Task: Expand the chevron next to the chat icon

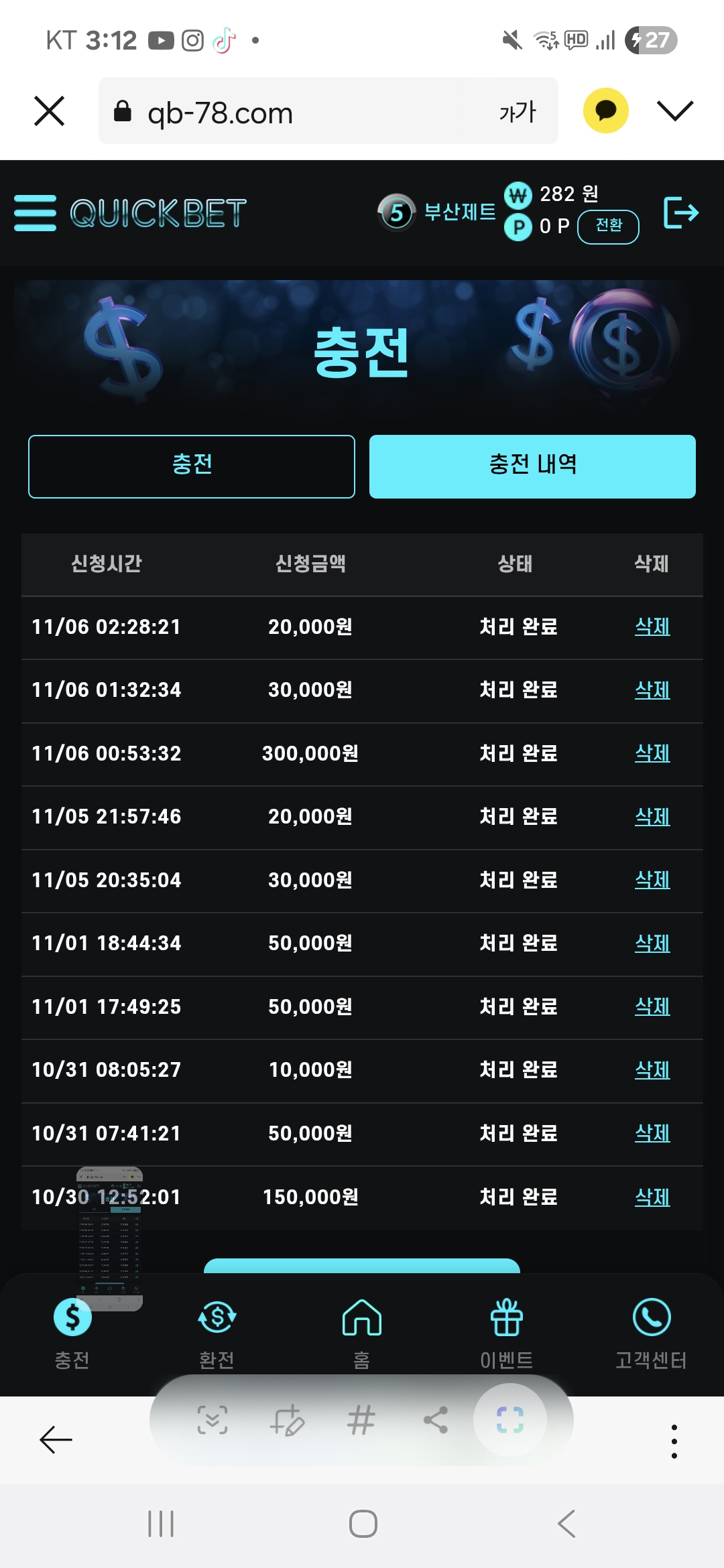Action: [674, 109]
